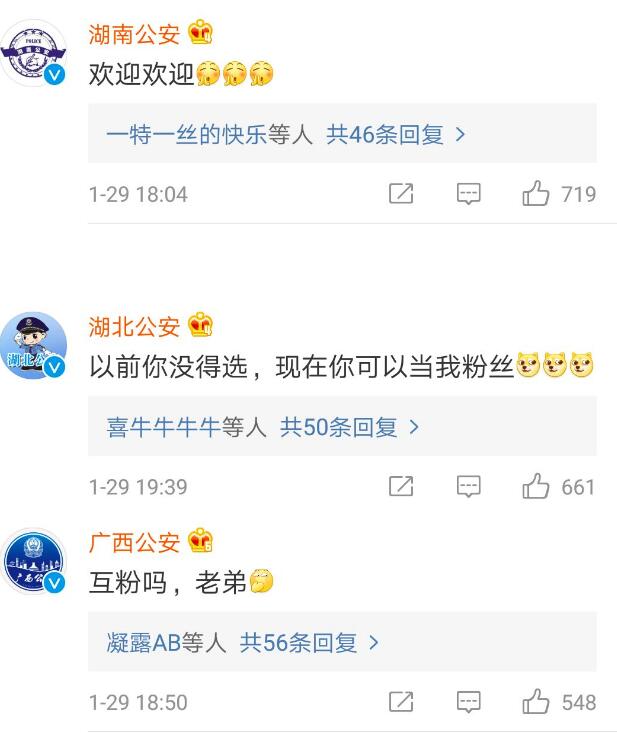Viewport: 617px width, 733px height.
Task: Reply to 湖北公安's comment
Action: pos(469,487)
